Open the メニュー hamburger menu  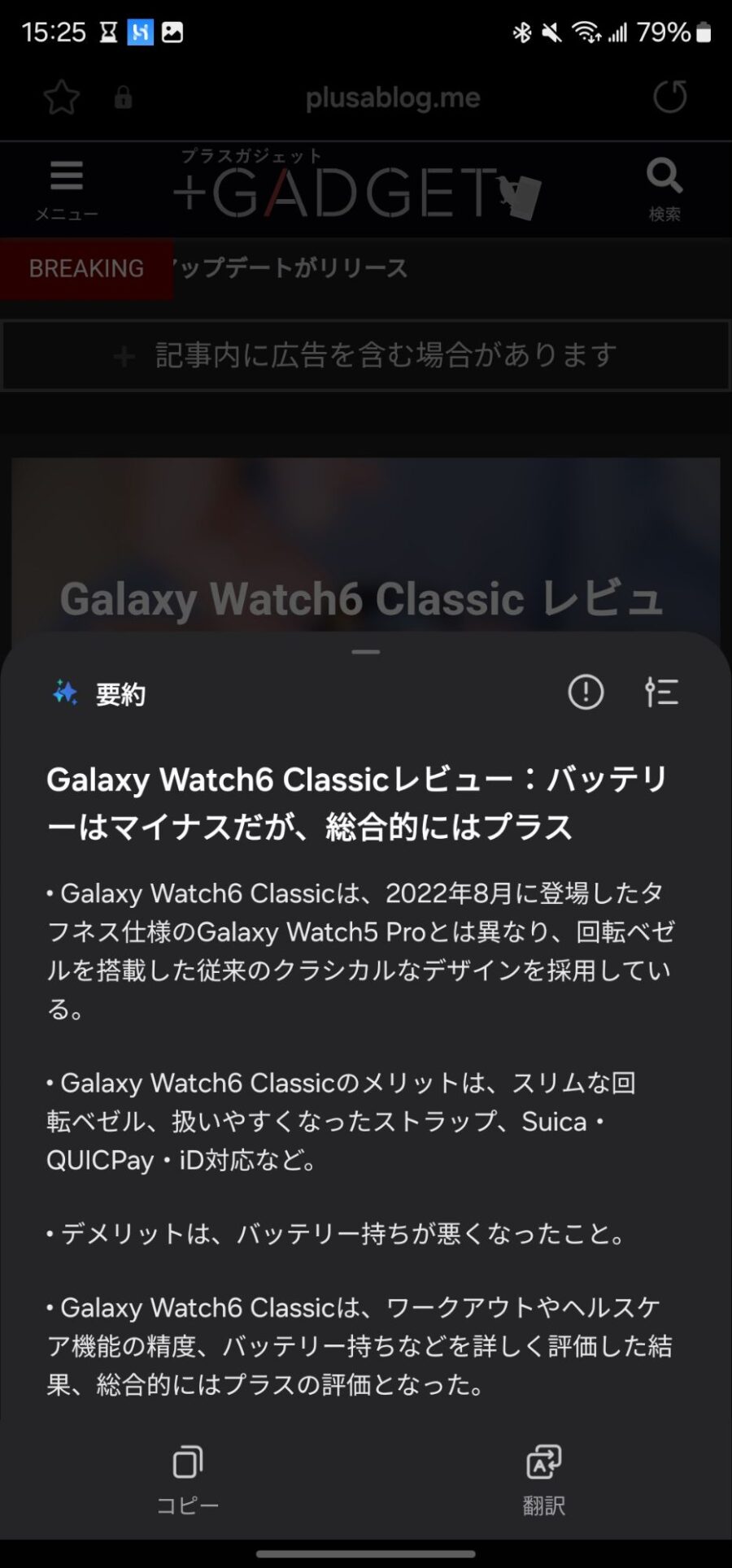pyautogui.click(x=67, y=189)
